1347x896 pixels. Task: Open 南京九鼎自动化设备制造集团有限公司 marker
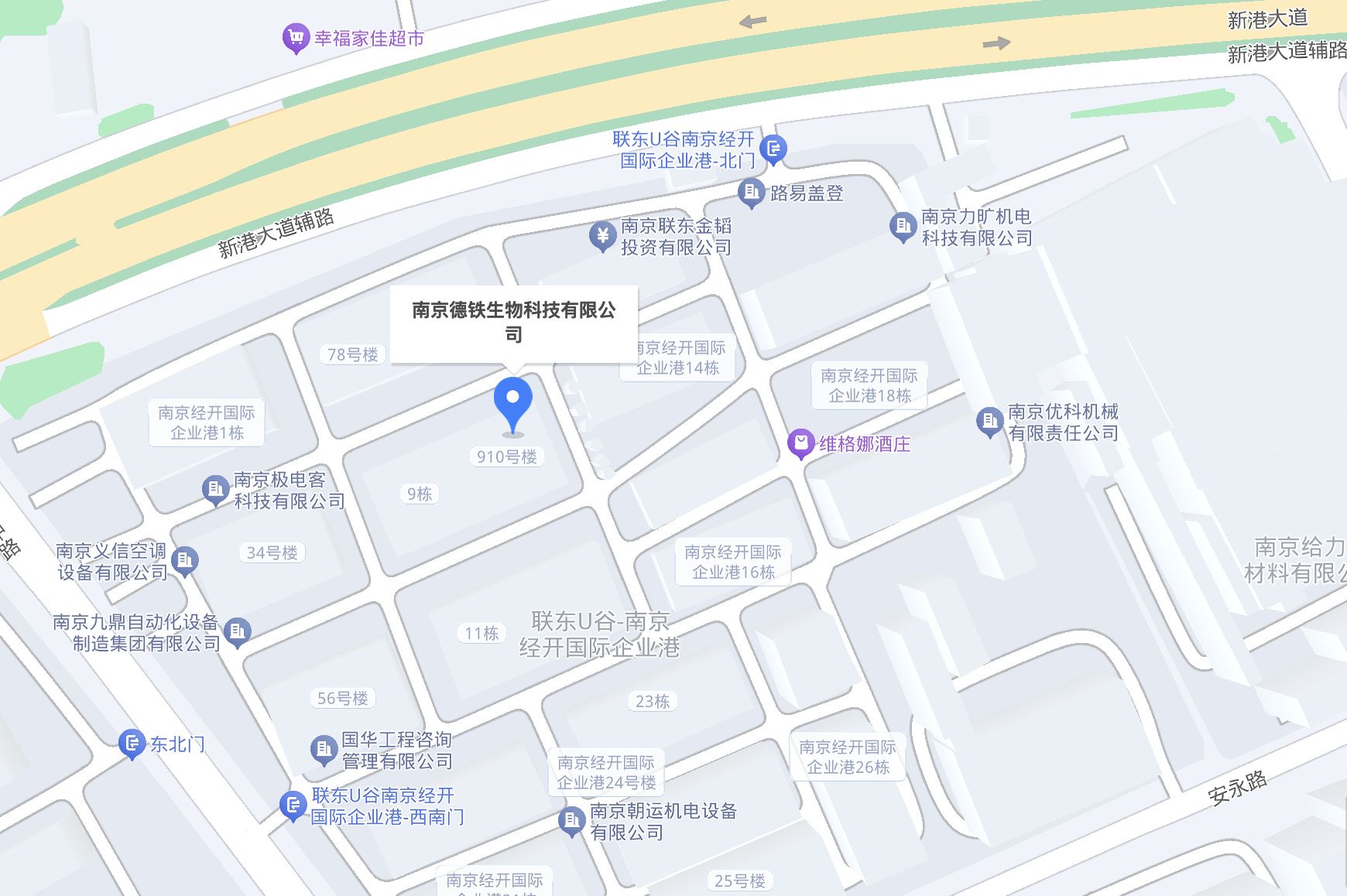tap(238, 631)
